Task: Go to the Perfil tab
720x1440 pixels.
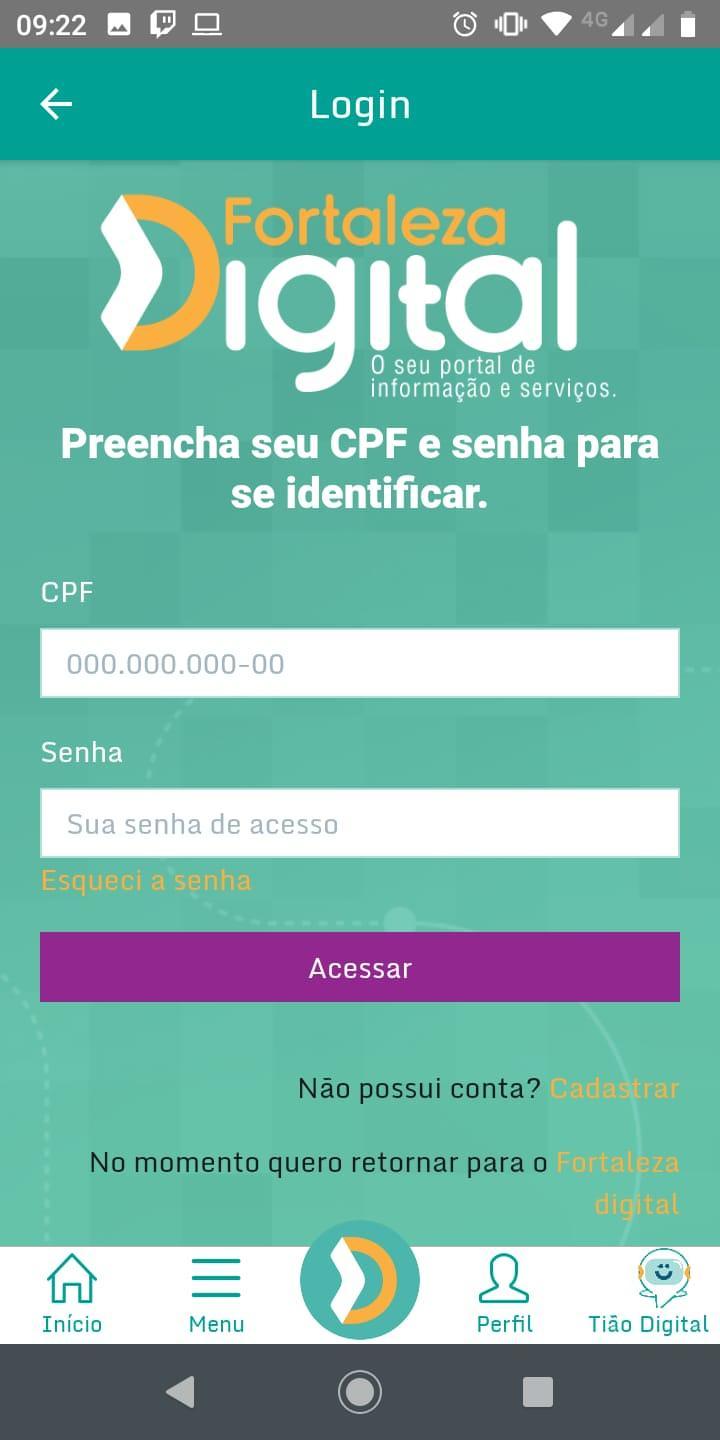Action: [x=504, y=1295]
